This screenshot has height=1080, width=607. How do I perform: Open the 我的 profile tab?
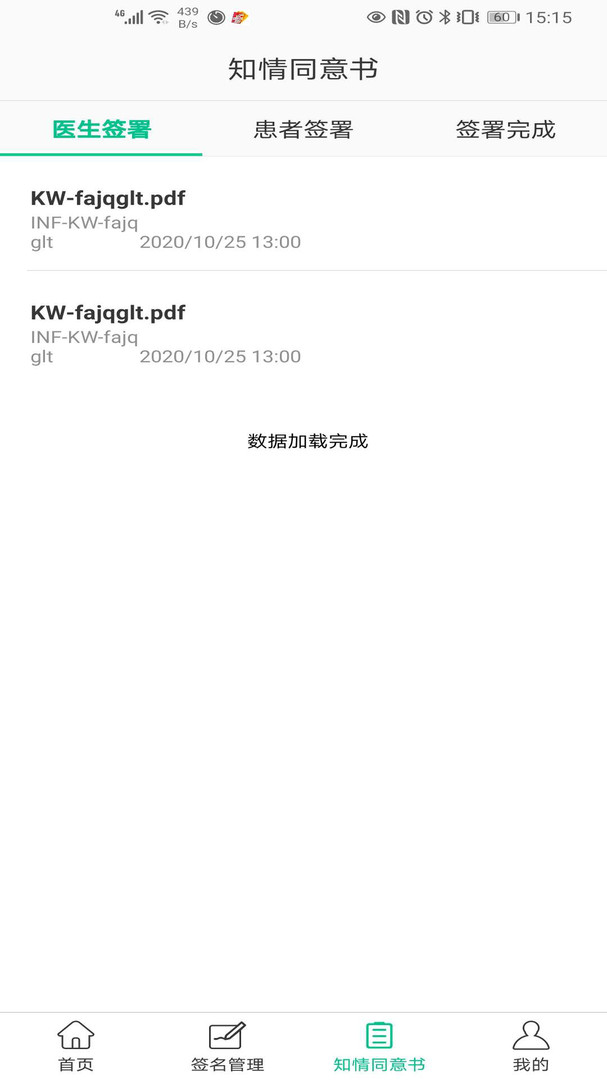pyautogui.click(x=531, y=1046)
